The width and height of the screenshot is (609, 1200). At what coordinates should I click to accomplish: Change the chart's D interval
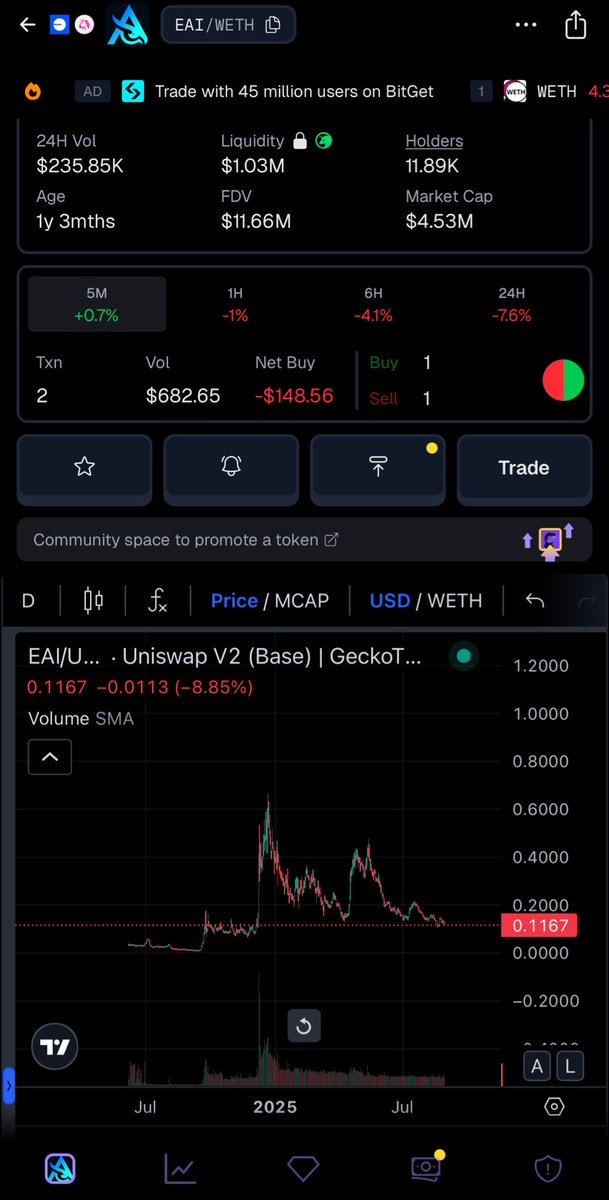[x=28, y=601]
